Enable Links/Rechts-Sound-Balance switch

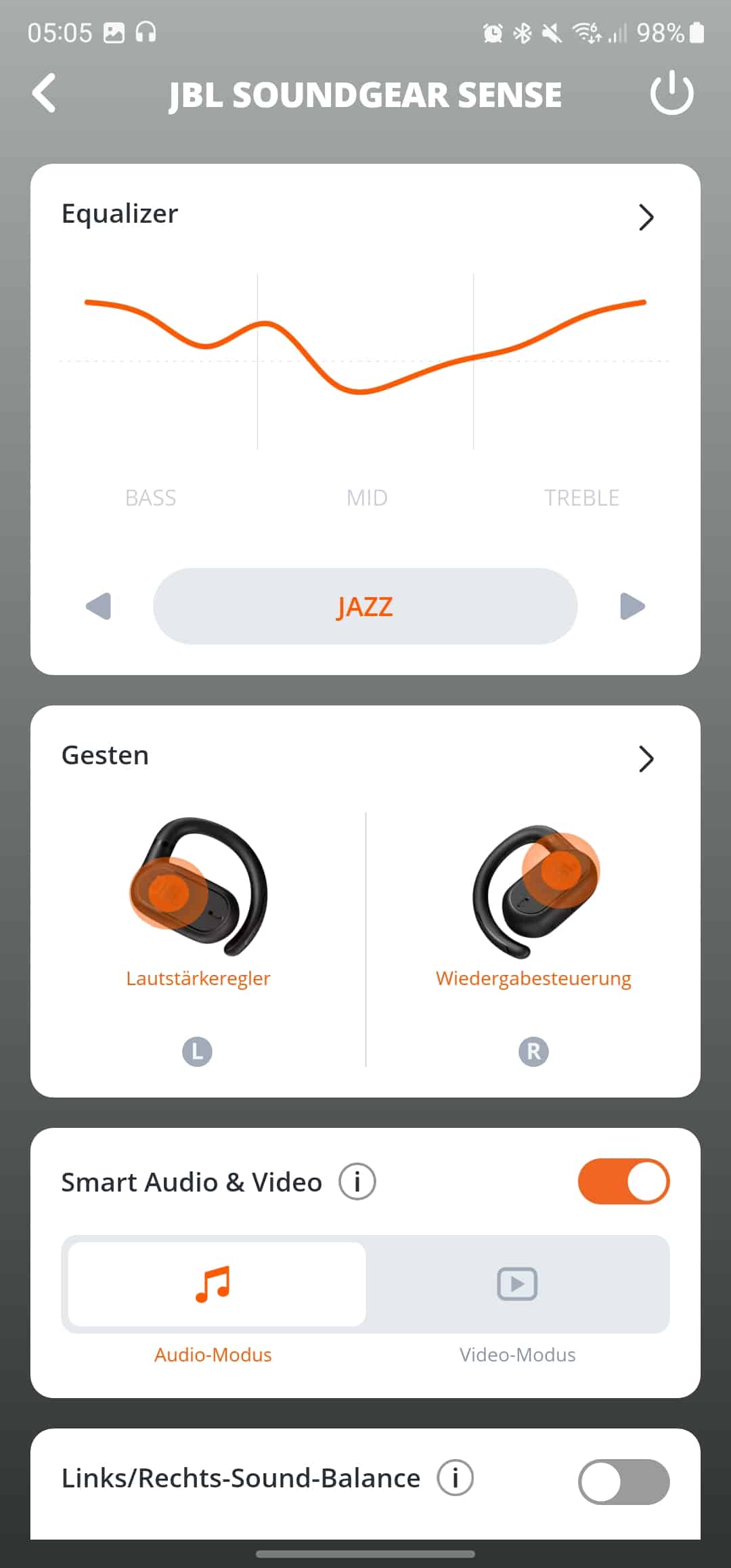pyautogui.click(x=623, y=1481)
